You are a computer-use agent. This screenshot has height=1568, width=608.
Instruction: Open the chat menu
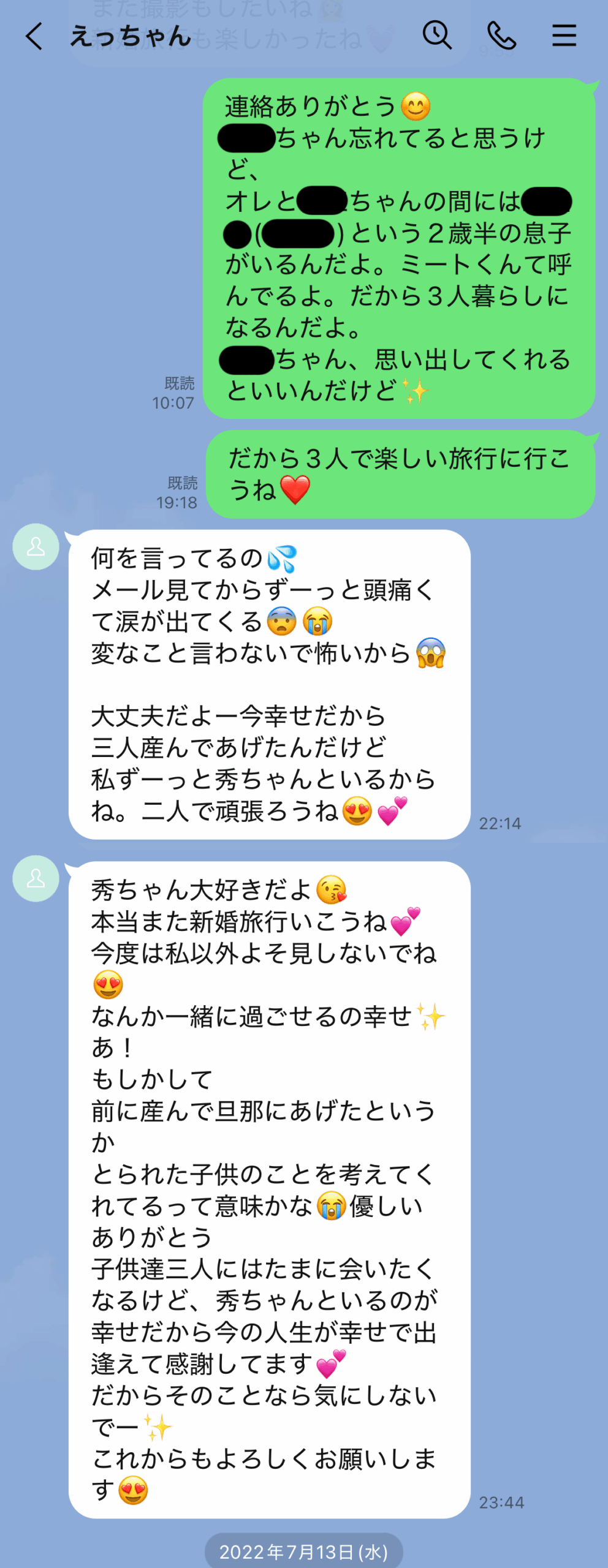coord(564,36)
